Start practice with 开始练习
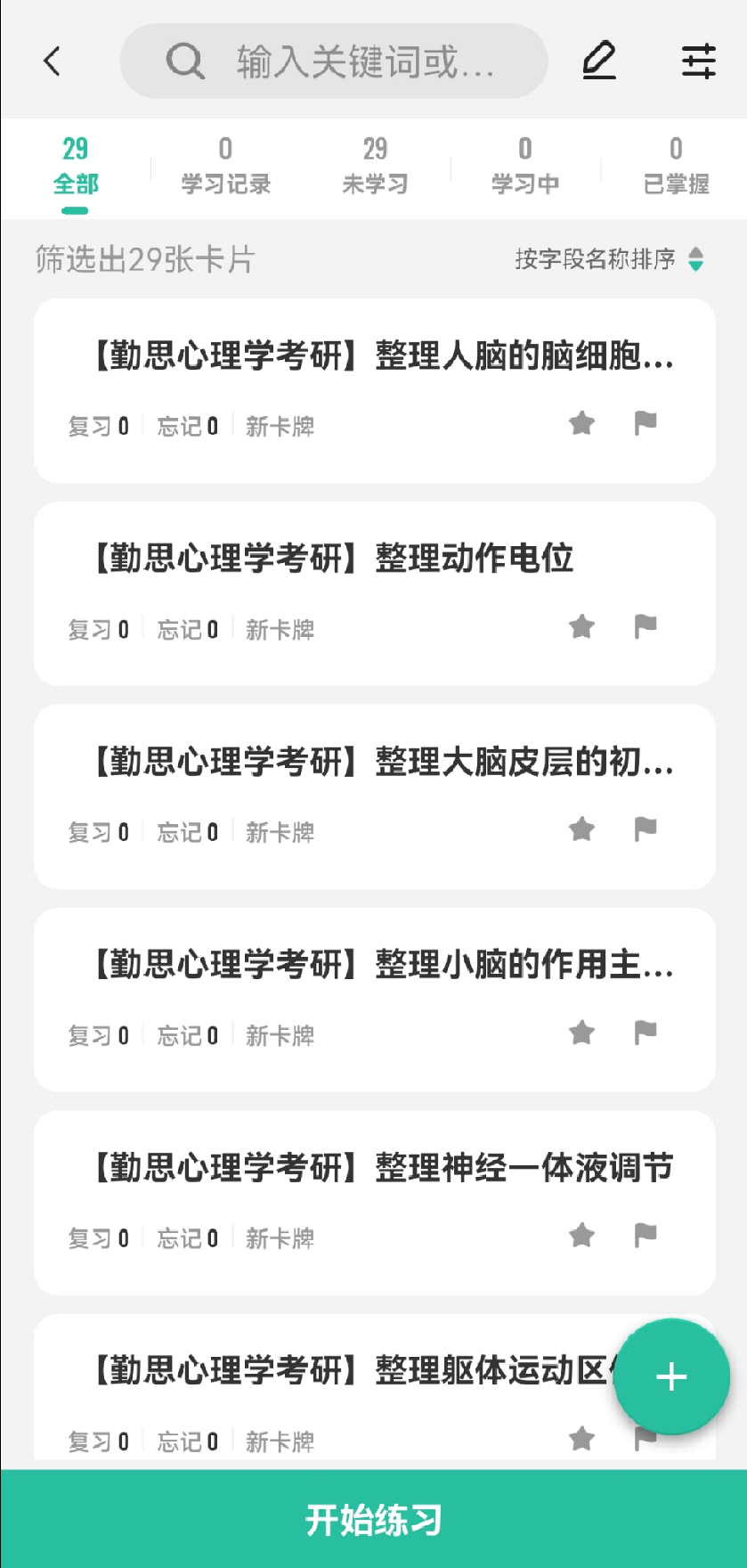The image size is (747, 1568). pos(374,1519)
